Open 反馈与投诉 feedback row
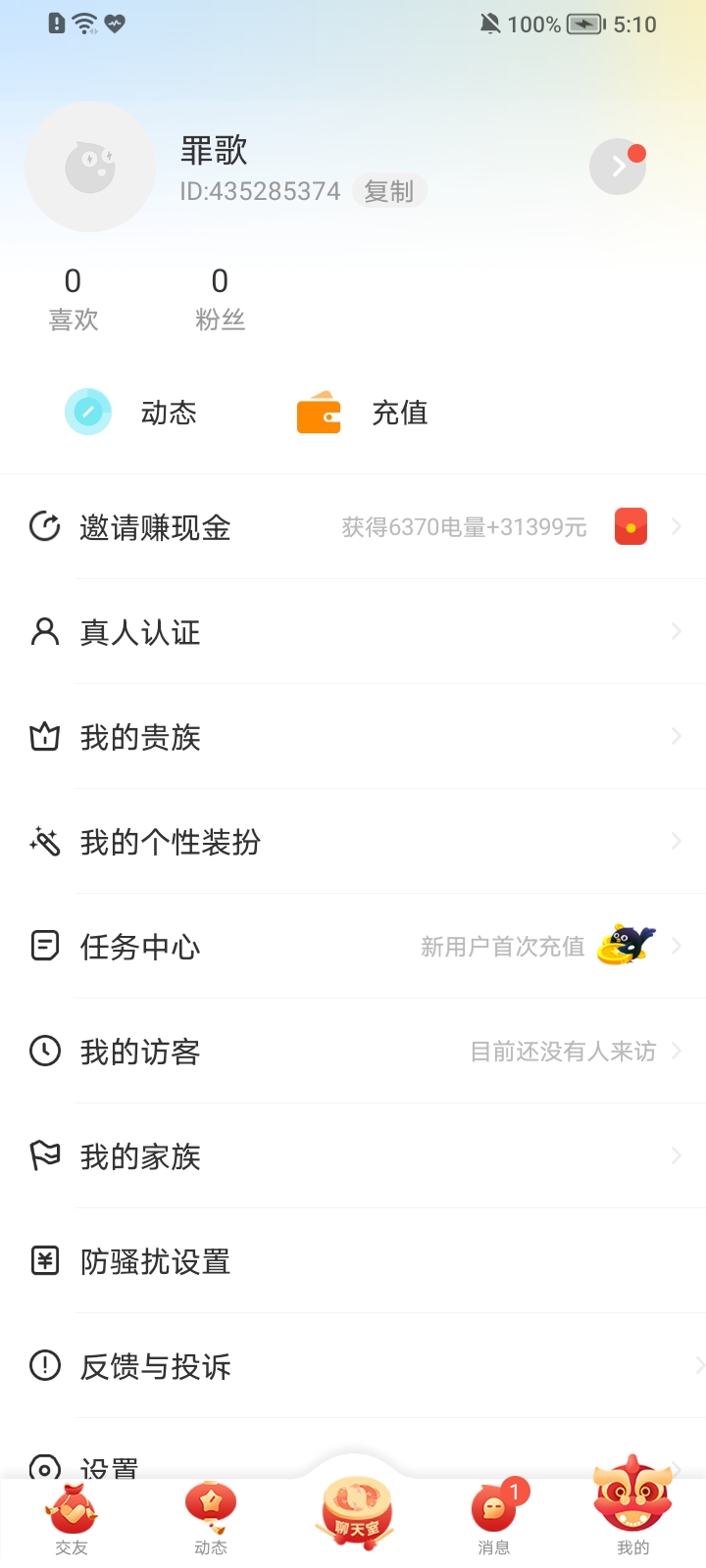Screen dimensions: 706x1568 [353, 1366]
